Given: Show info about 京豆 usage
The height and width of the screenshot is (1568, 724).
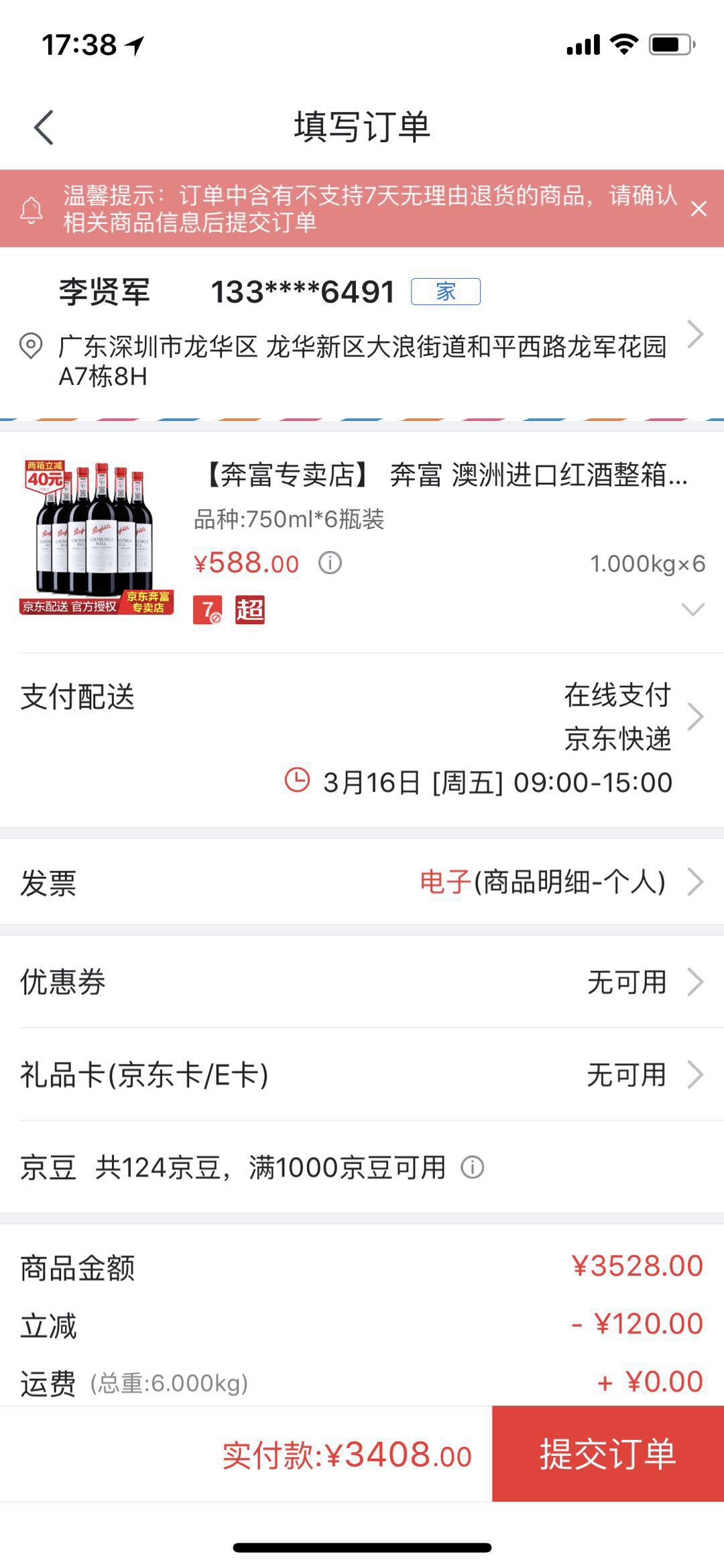Looking at the screenshot, I should (x=473, y=1168).
